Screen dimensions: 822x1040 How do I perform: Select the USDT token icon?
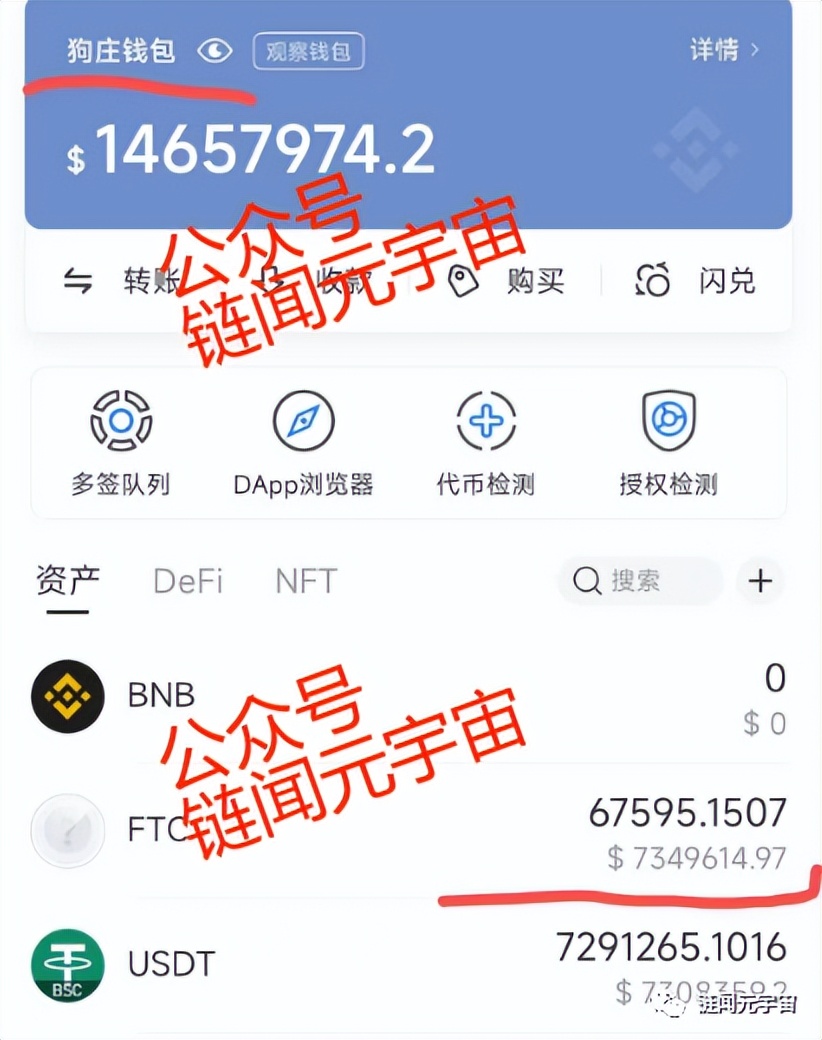click(x=67, y=963)
